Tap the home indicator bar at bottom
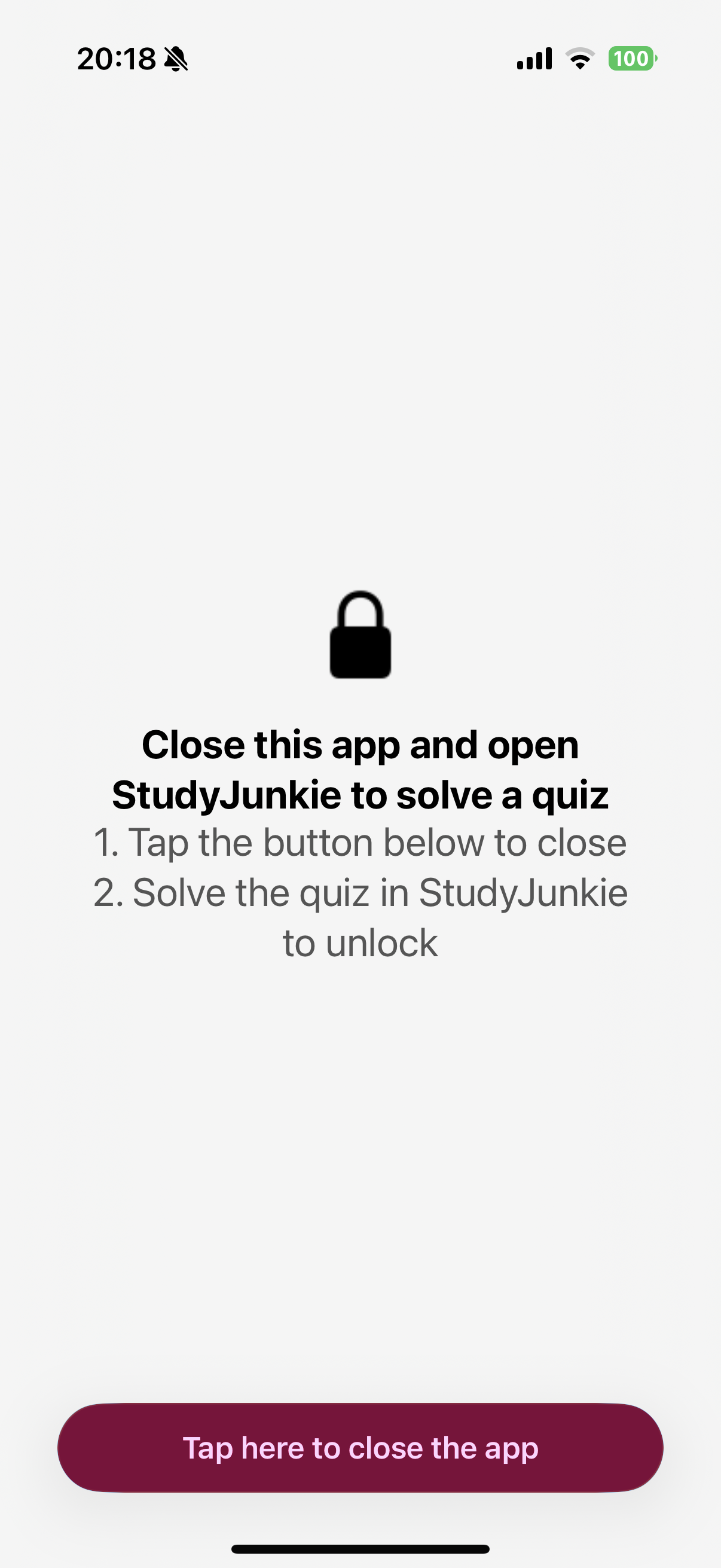Screen dimensions: 721x1568 (360, 1546)
